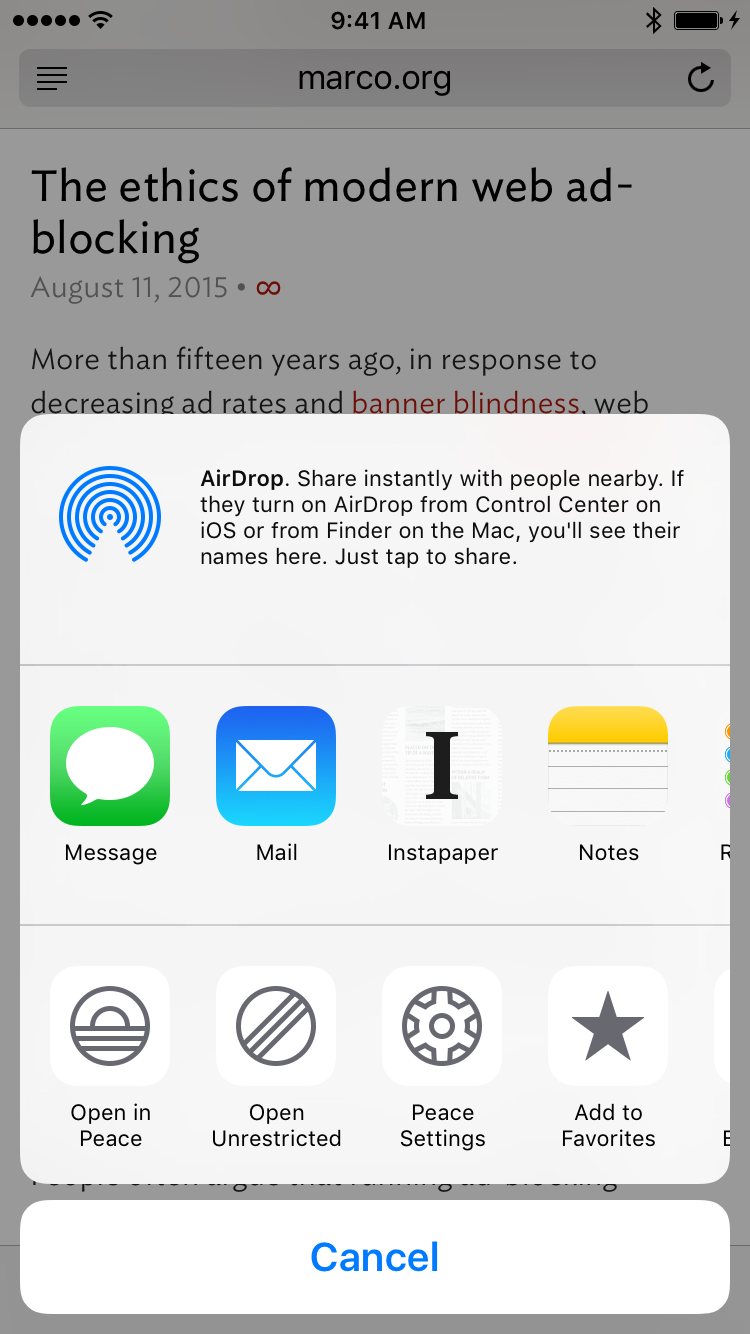Add this page to Favorites
The width and height of the screenshot is (750, 1334).
click(608, 1026)
